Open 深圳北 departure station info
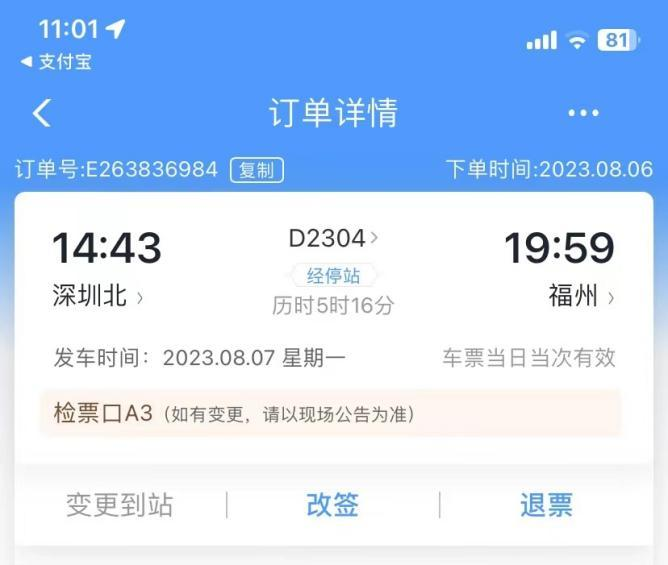 click(97, 296)
